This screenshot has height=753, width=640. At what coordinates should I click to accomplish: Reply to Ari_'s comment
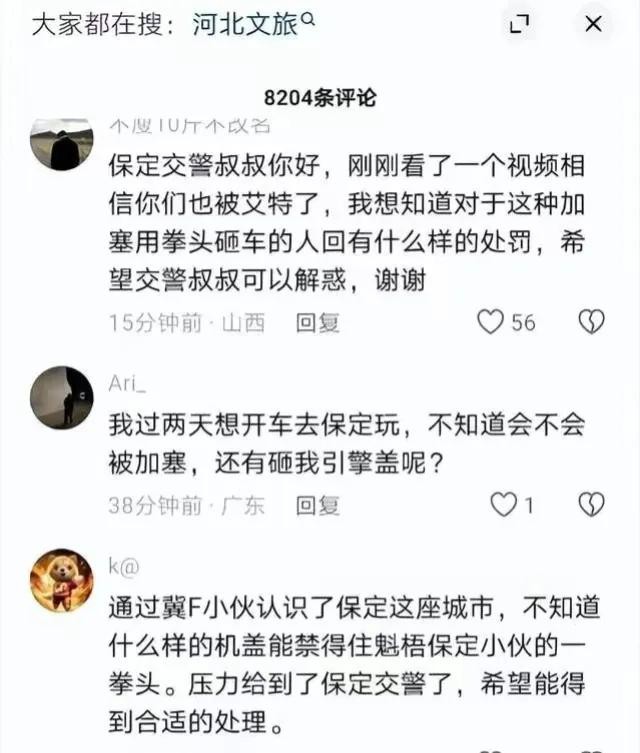[317, 505]
